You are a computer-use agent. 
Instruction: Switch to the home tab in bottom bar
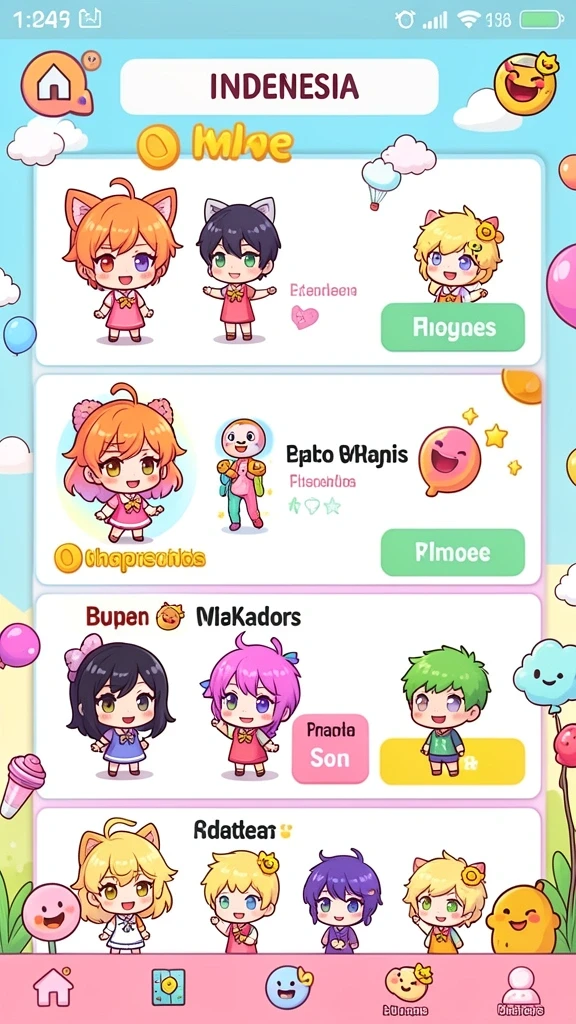(52, 987)
